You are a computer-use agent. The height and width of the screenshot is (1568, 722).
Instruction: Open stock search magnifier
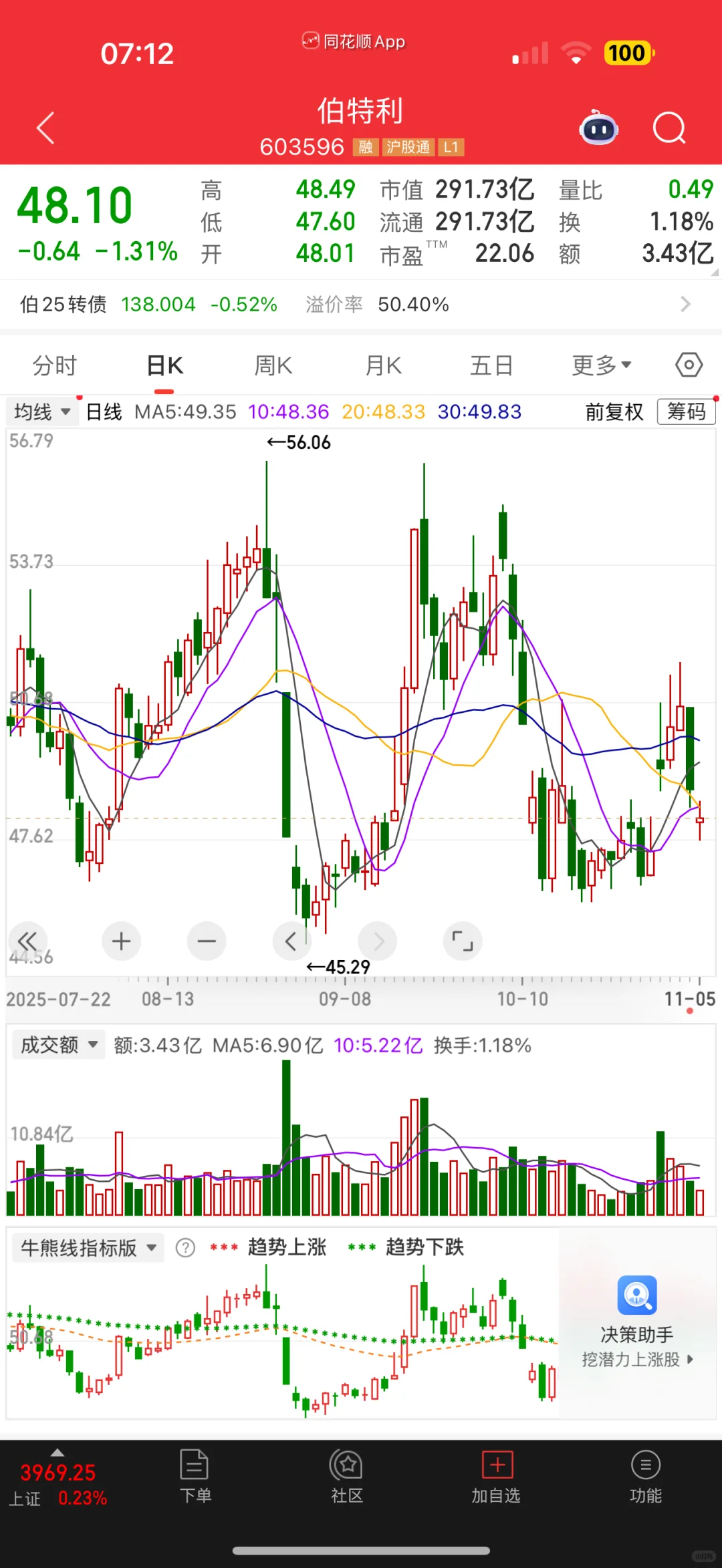[x=669, y=128]
